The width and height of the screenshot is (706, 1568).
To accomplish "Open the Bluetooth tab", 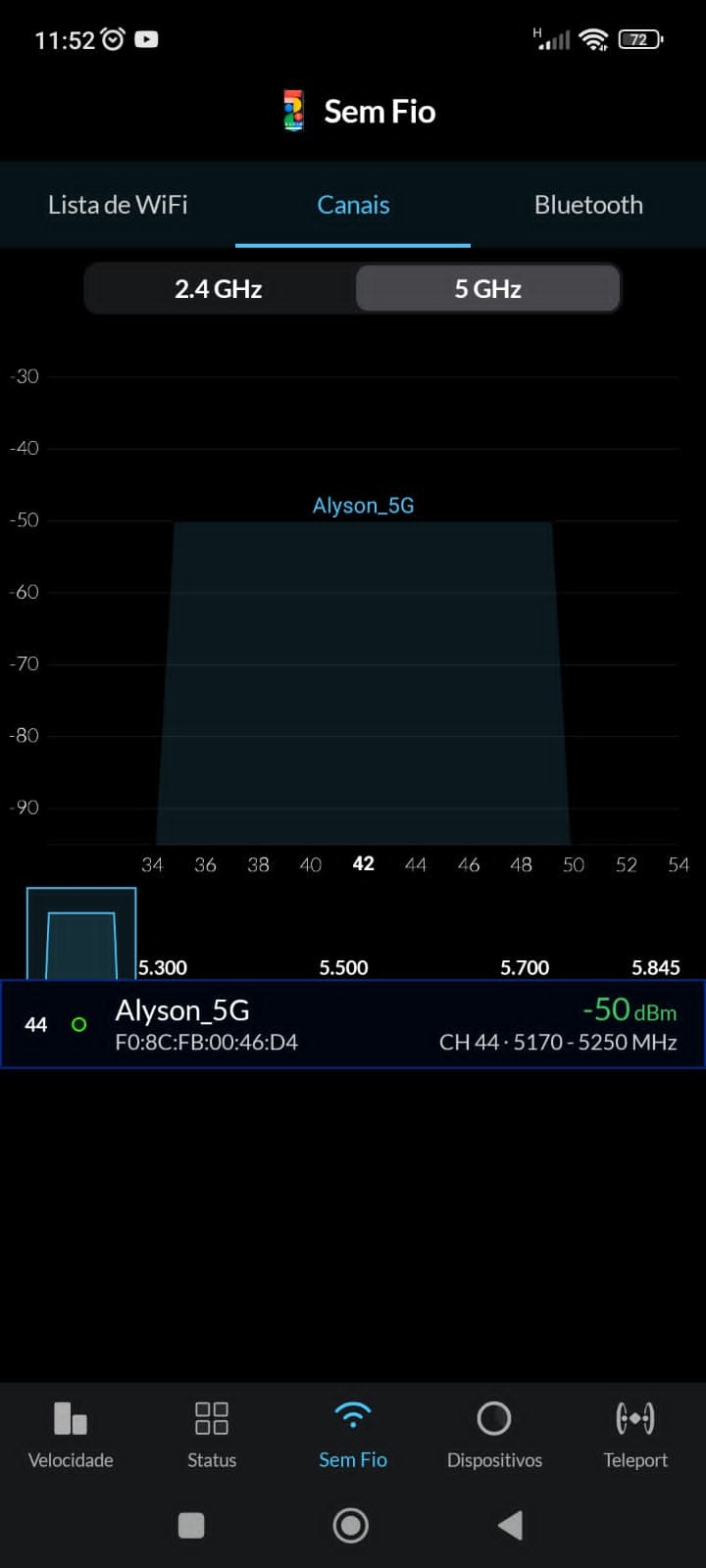I will tap(588, 205).
